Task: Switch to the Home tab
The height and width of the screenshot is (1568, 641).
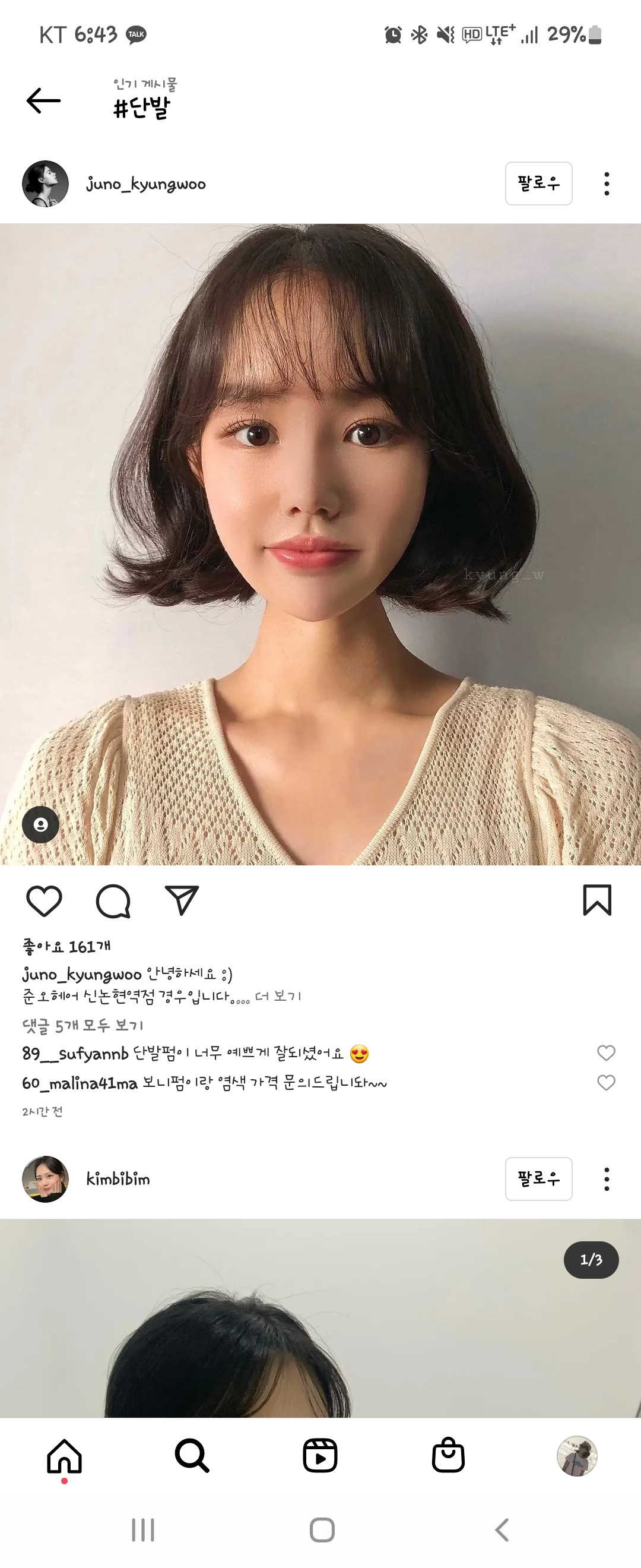Action: [x=65, y=1456]
